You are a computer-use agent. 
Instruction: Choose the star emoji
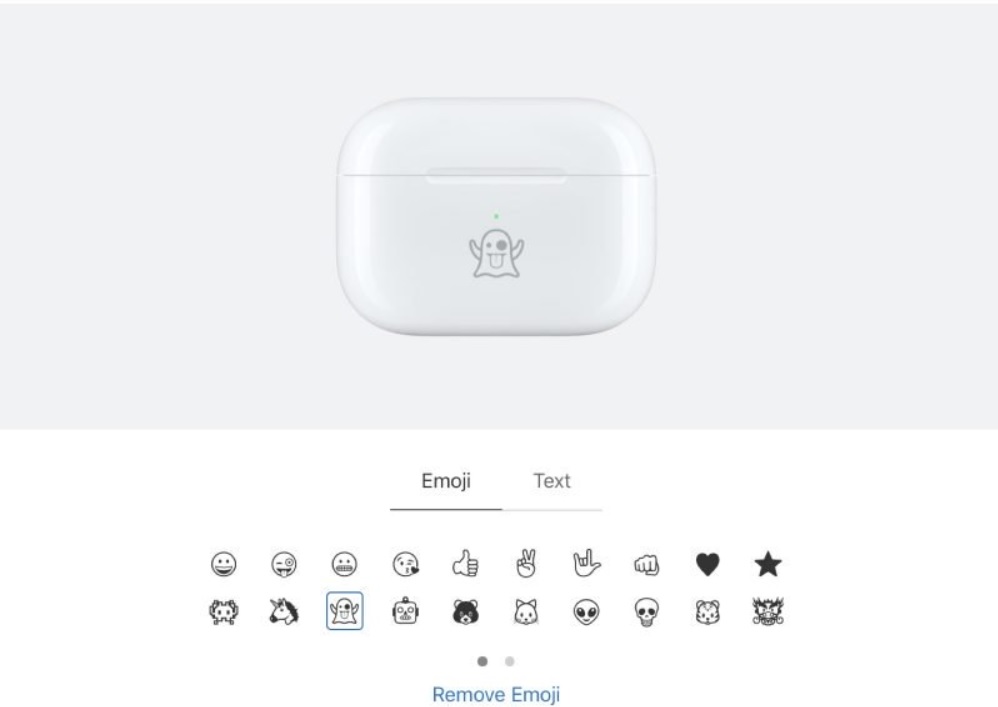pyautogui.click(x=767, y=567)
